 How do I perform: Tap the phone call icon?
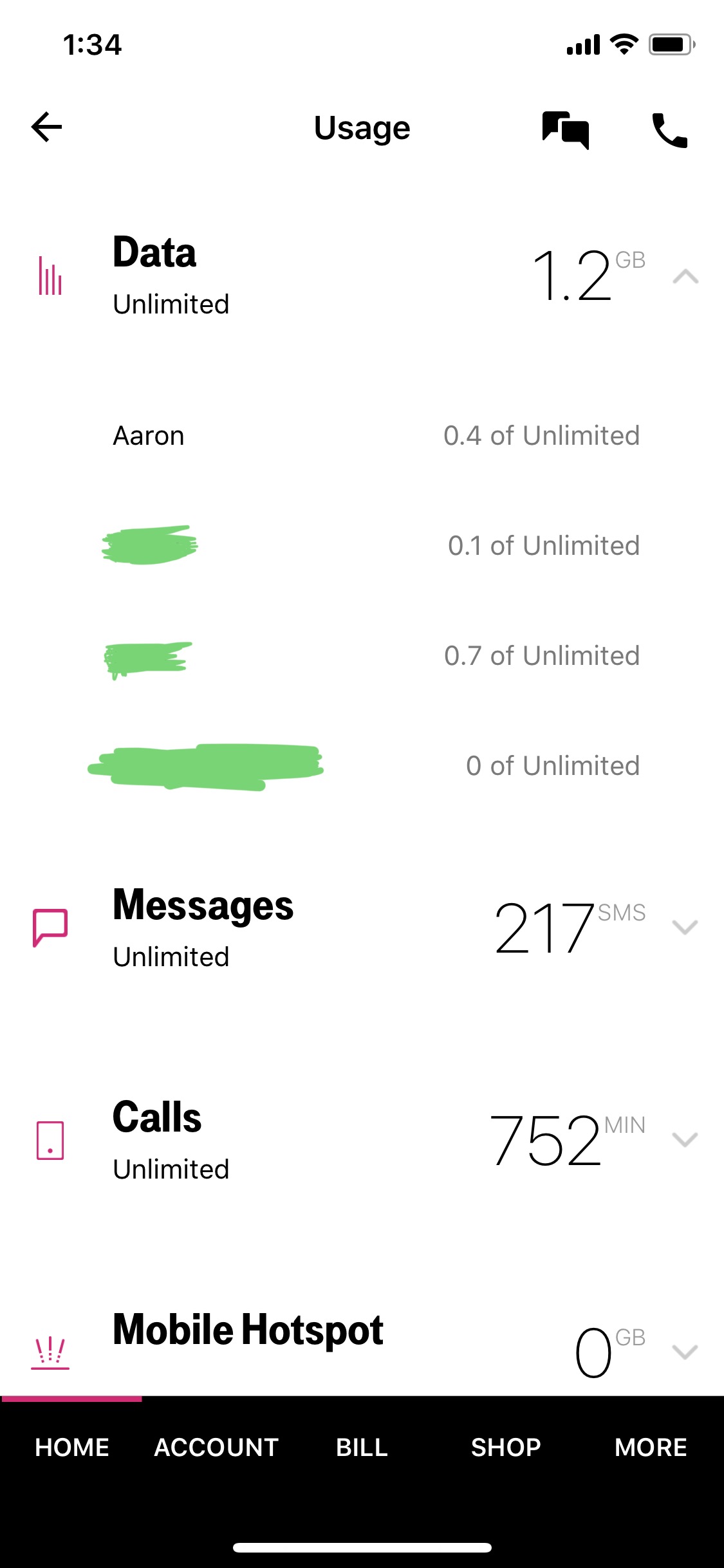tap(670, 130)
